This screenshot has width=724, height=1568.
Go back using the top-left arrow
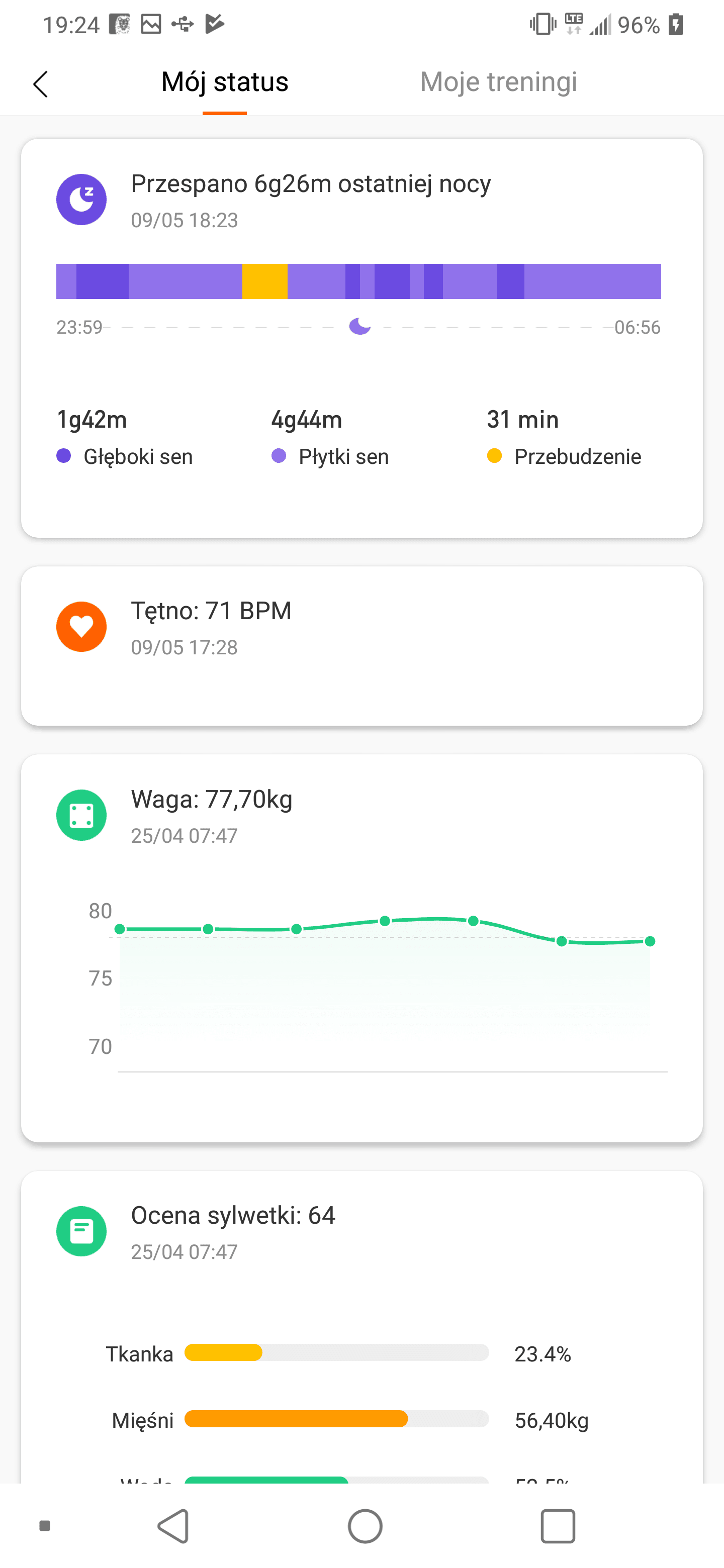[40, 84]
